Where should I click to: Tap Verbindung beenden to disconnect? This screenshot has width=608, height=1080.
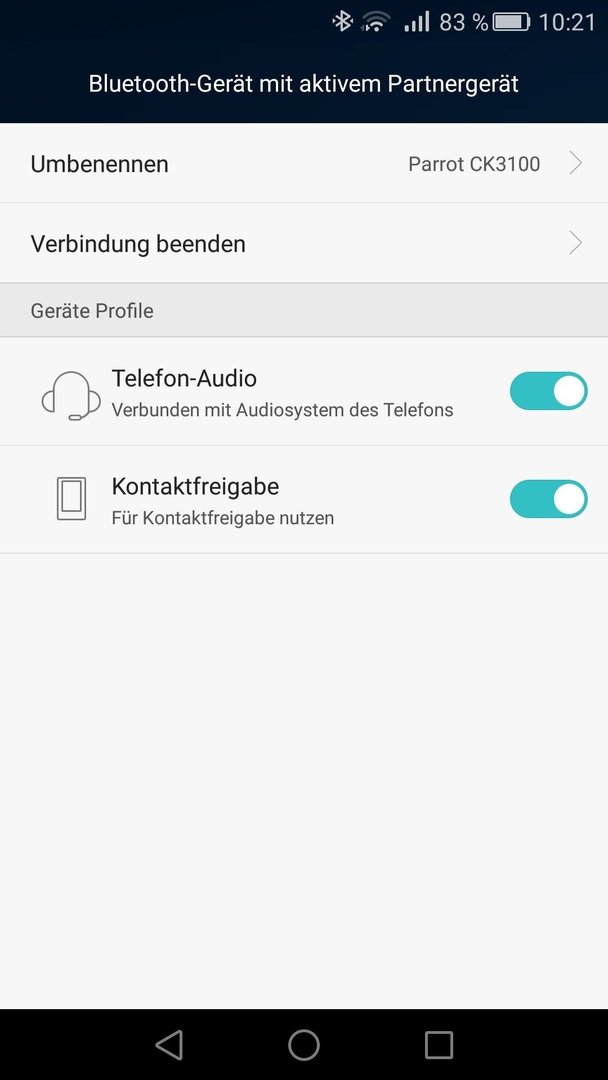(x=304, y=243)
